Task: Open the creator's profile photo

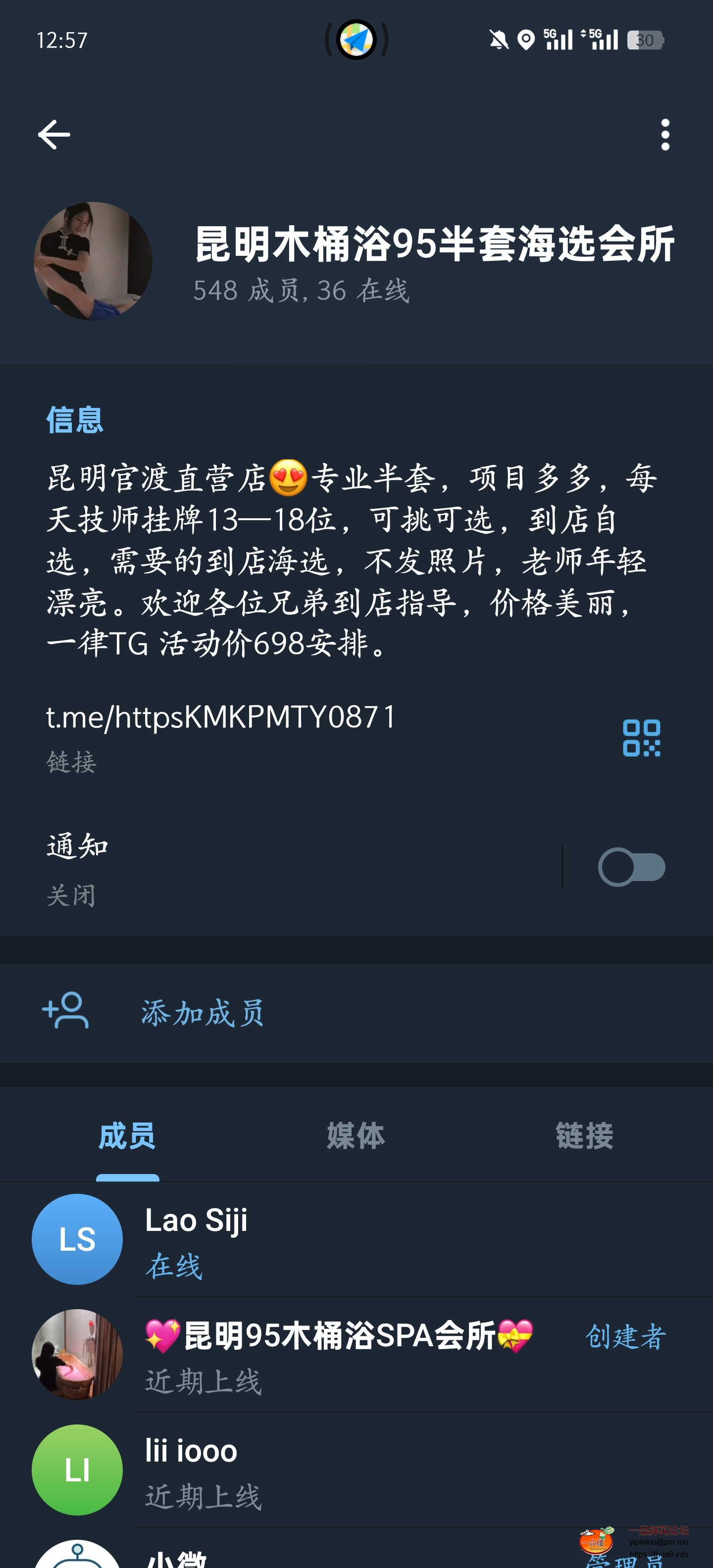Action: pos(77,1353)
